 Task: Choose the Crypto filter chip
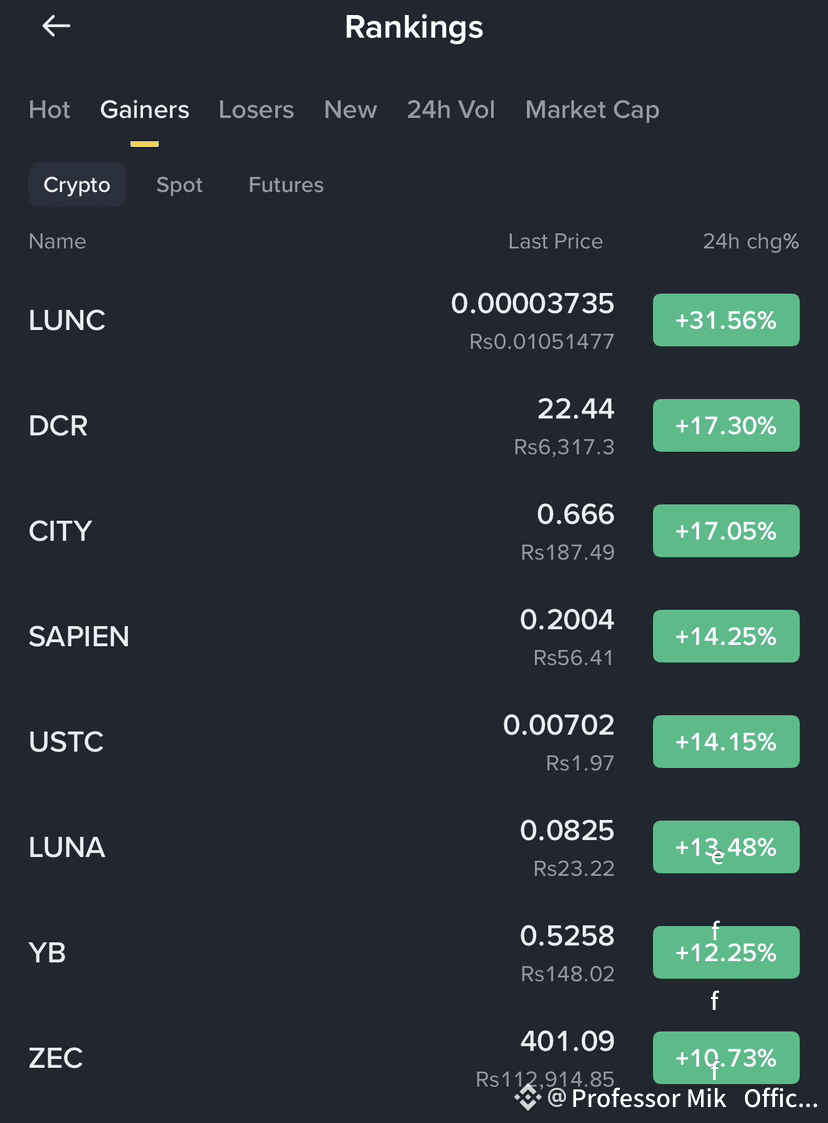[77, 185]
